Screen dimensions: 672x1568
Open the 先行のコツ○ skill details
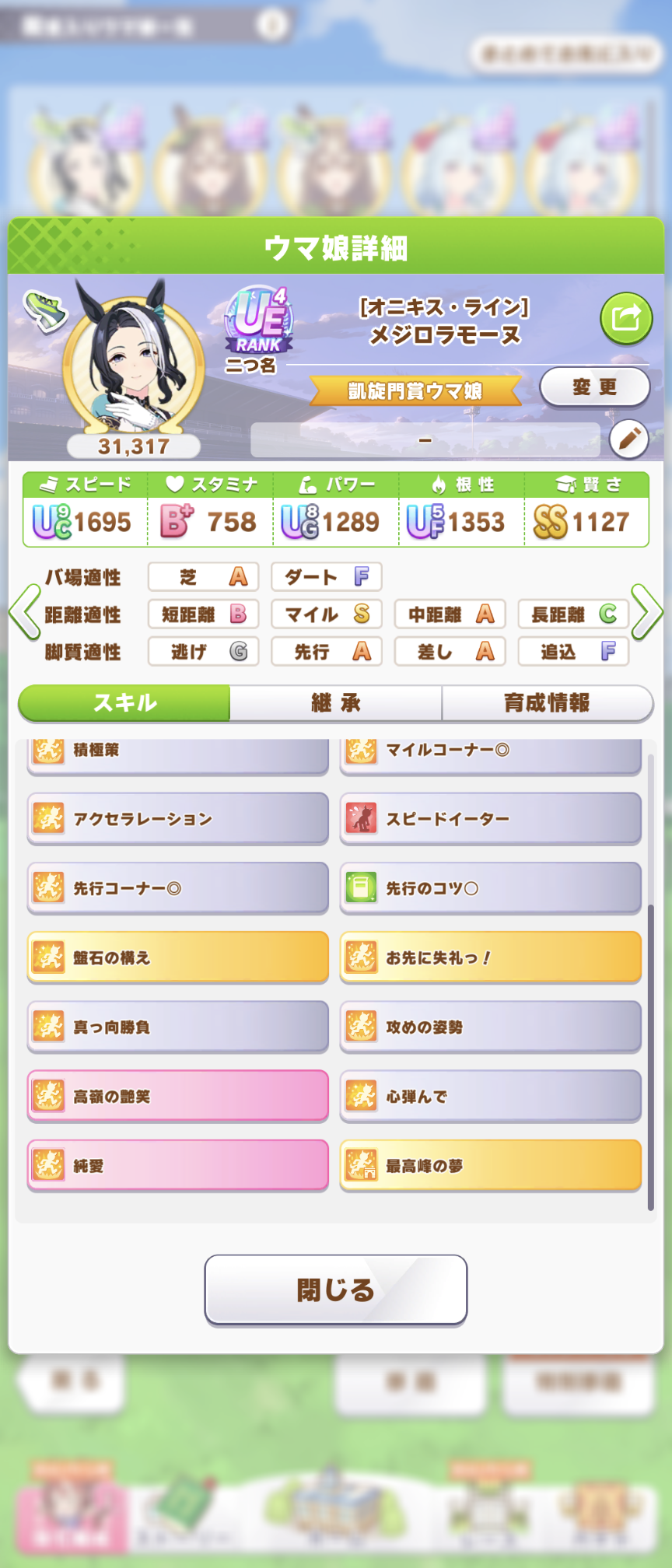490,888
